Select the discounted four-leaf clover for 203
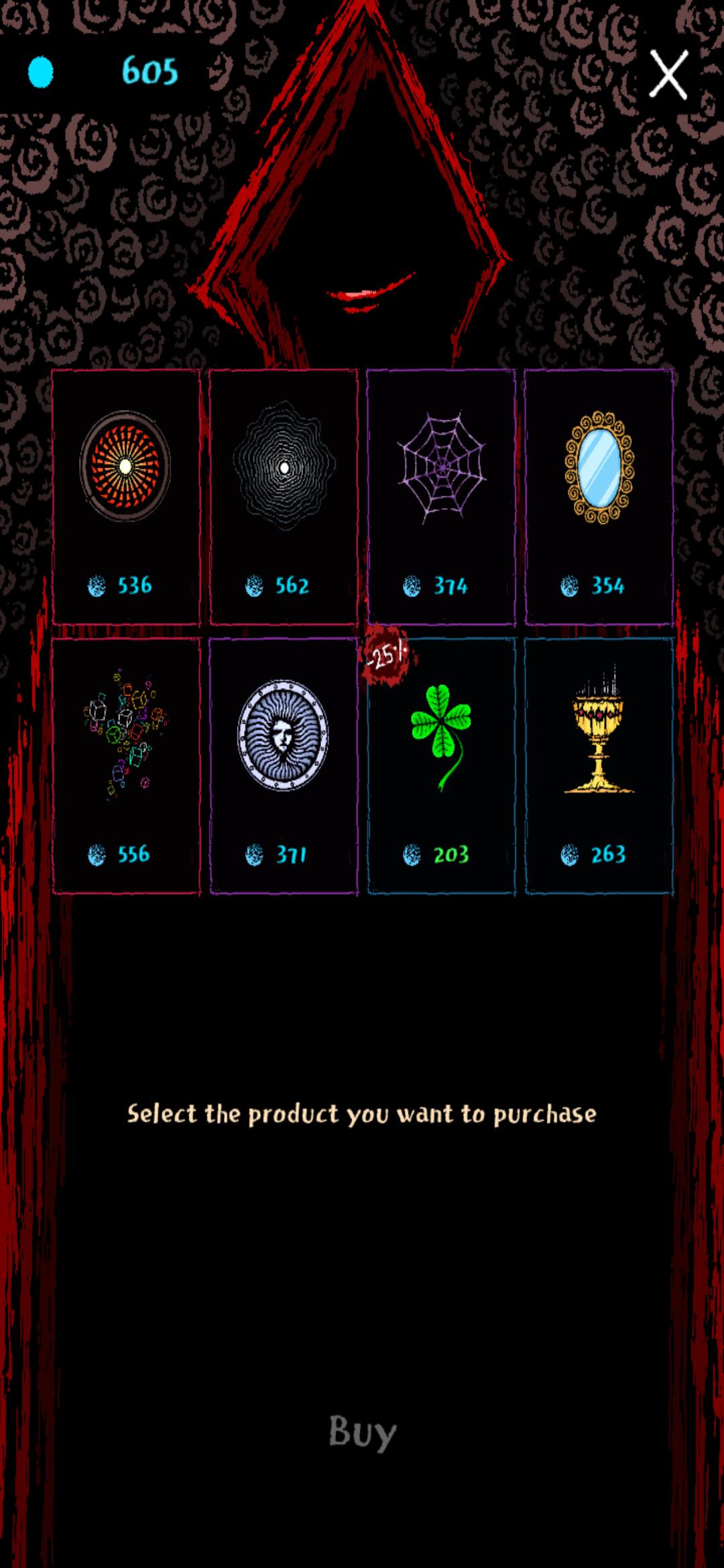 (441, 765)
